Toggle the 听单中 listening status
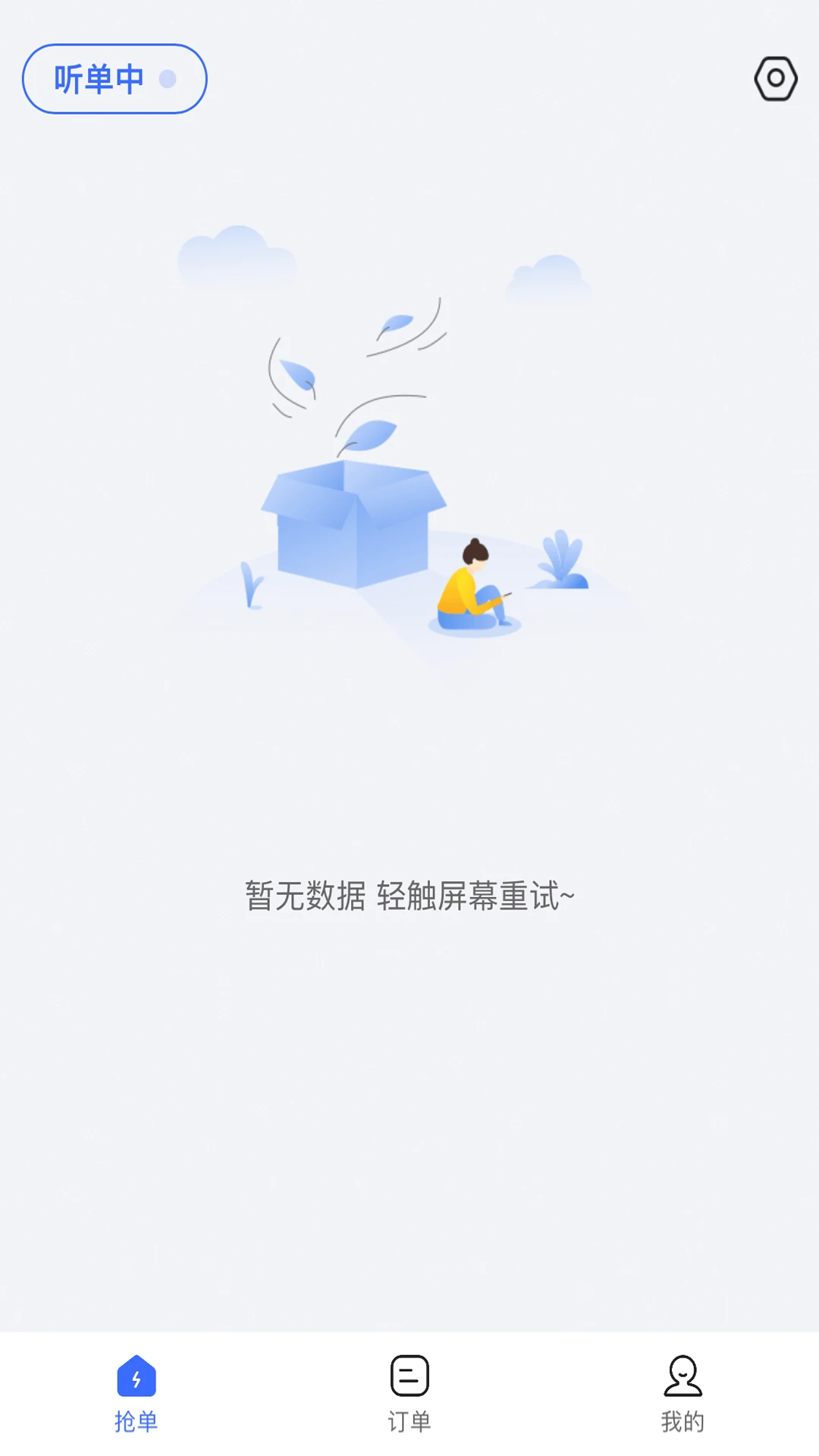819x1456 pixels. tap(114, 79)
